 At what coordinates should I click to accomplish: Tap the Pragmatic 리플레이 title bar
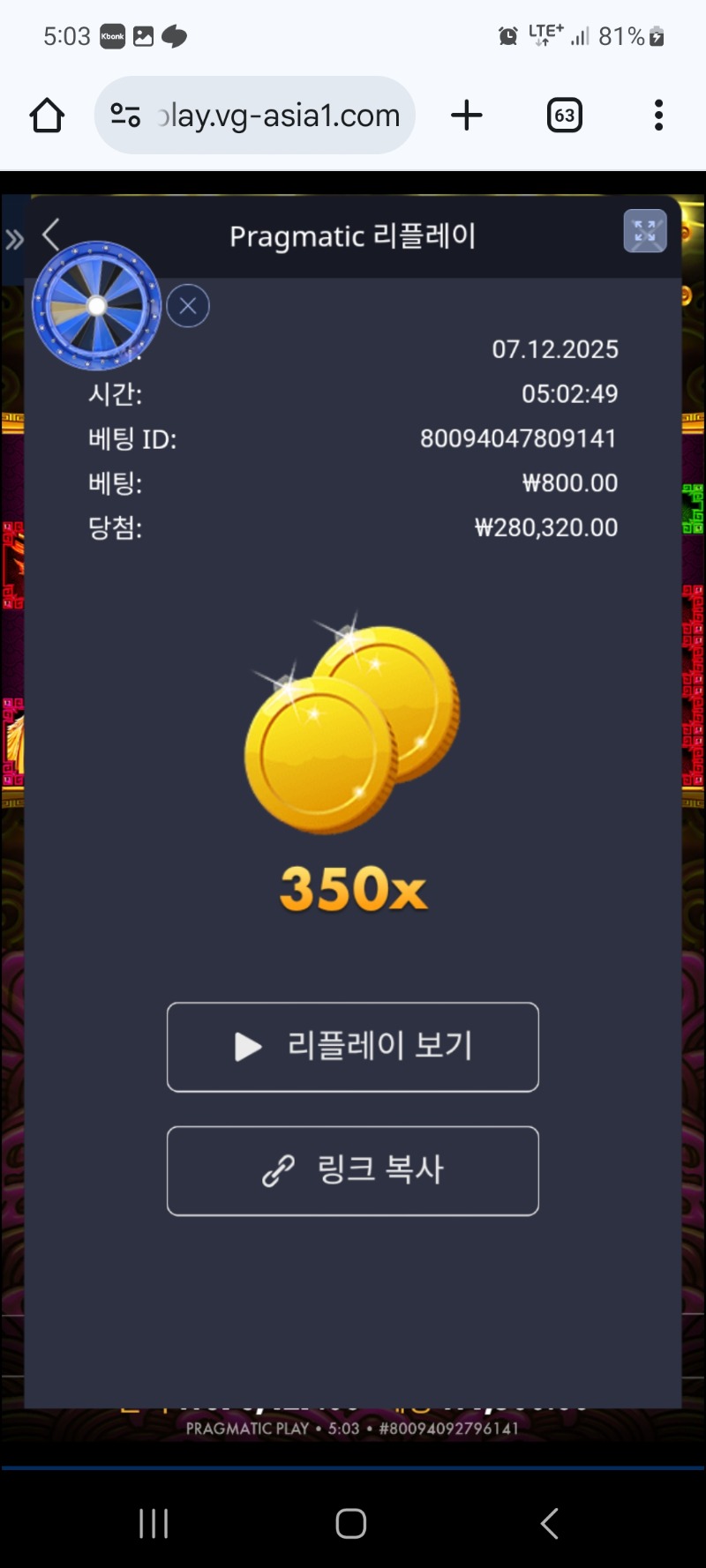(352, 235)
